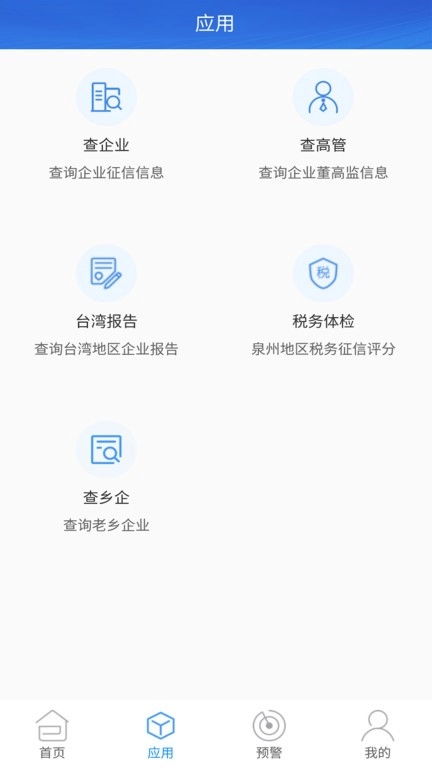Select the 应用 apps tab
Image resolution: width=432 pixels, height=768 pixels.
click(161, 734)
